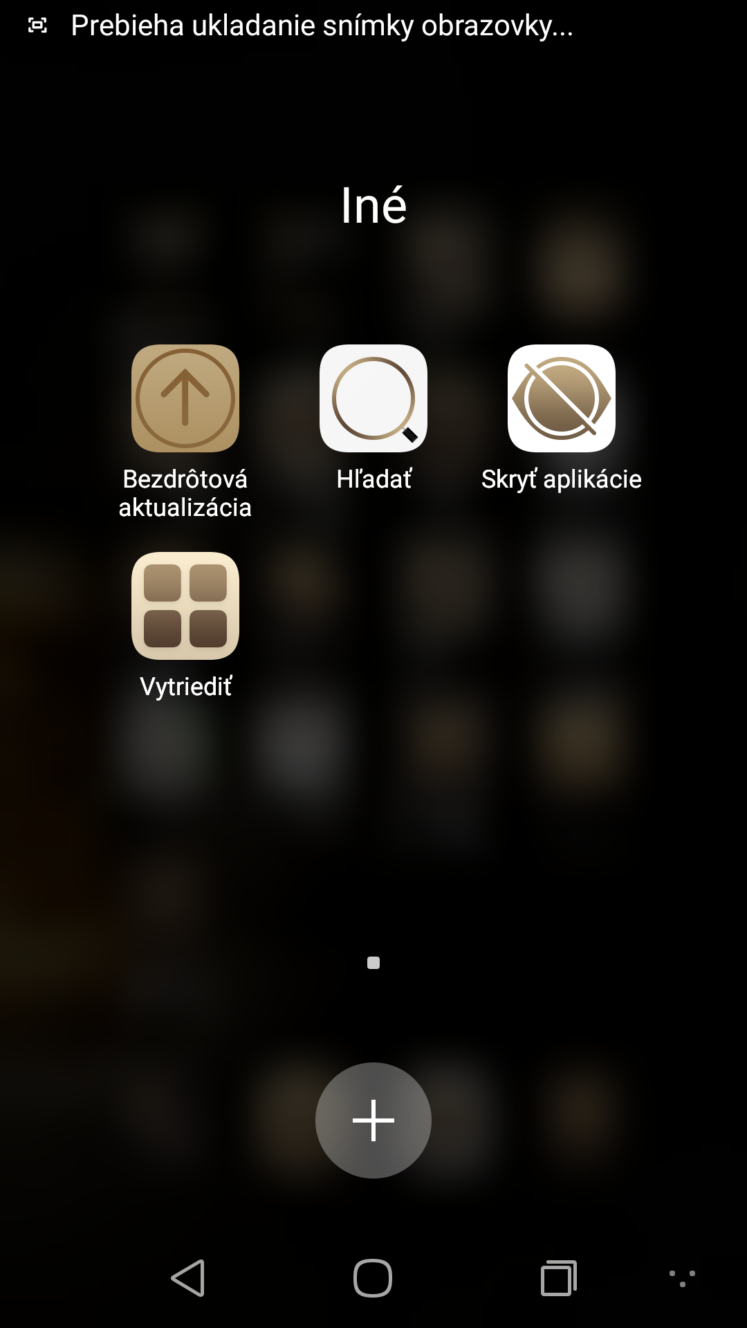Add apps with the plus button
This screenshot has height=1328, width=747.
373,1120
